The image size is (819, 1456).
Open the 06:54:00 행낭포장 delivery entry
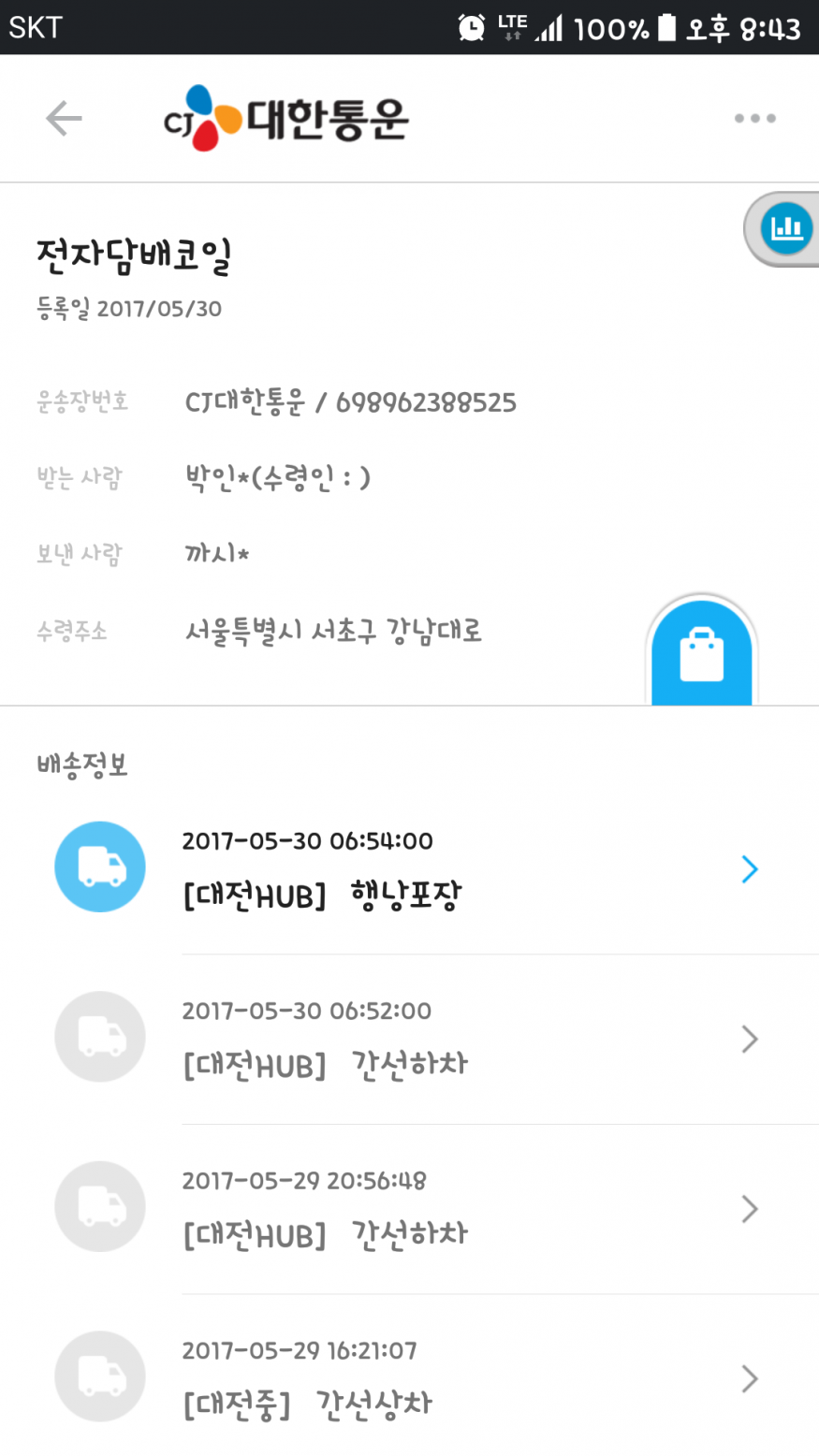pyautogui.click(x=468, y=869)
